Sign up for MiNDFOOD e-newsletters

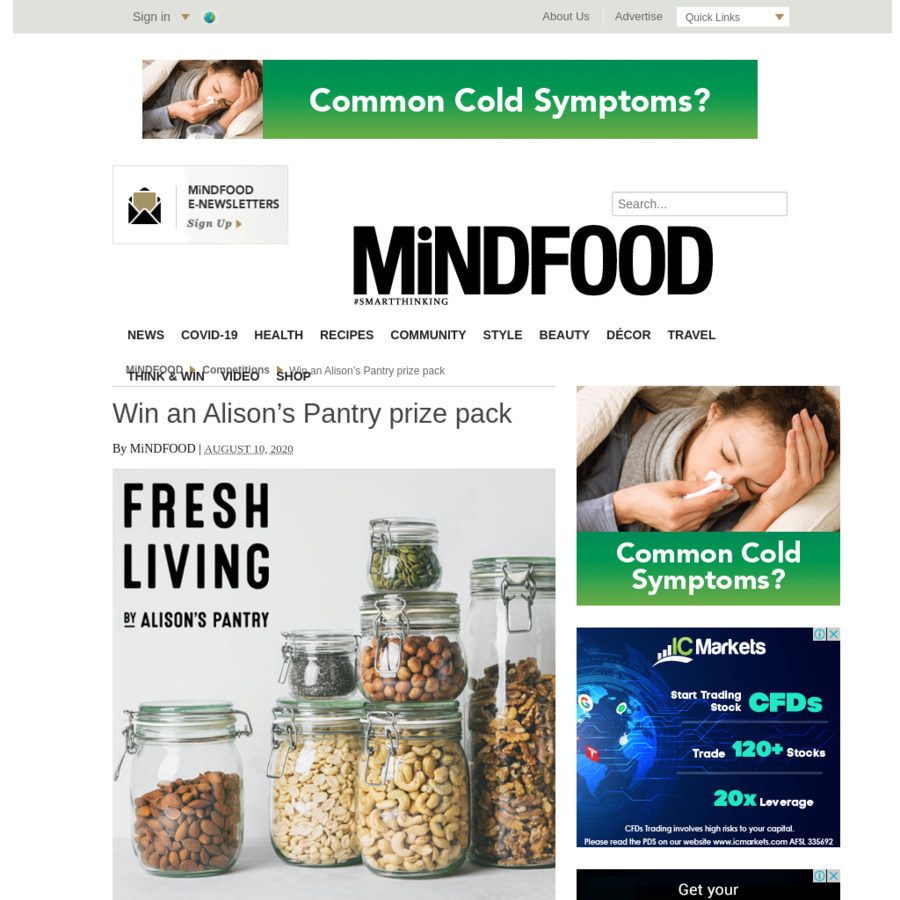(x=200, y=205)
